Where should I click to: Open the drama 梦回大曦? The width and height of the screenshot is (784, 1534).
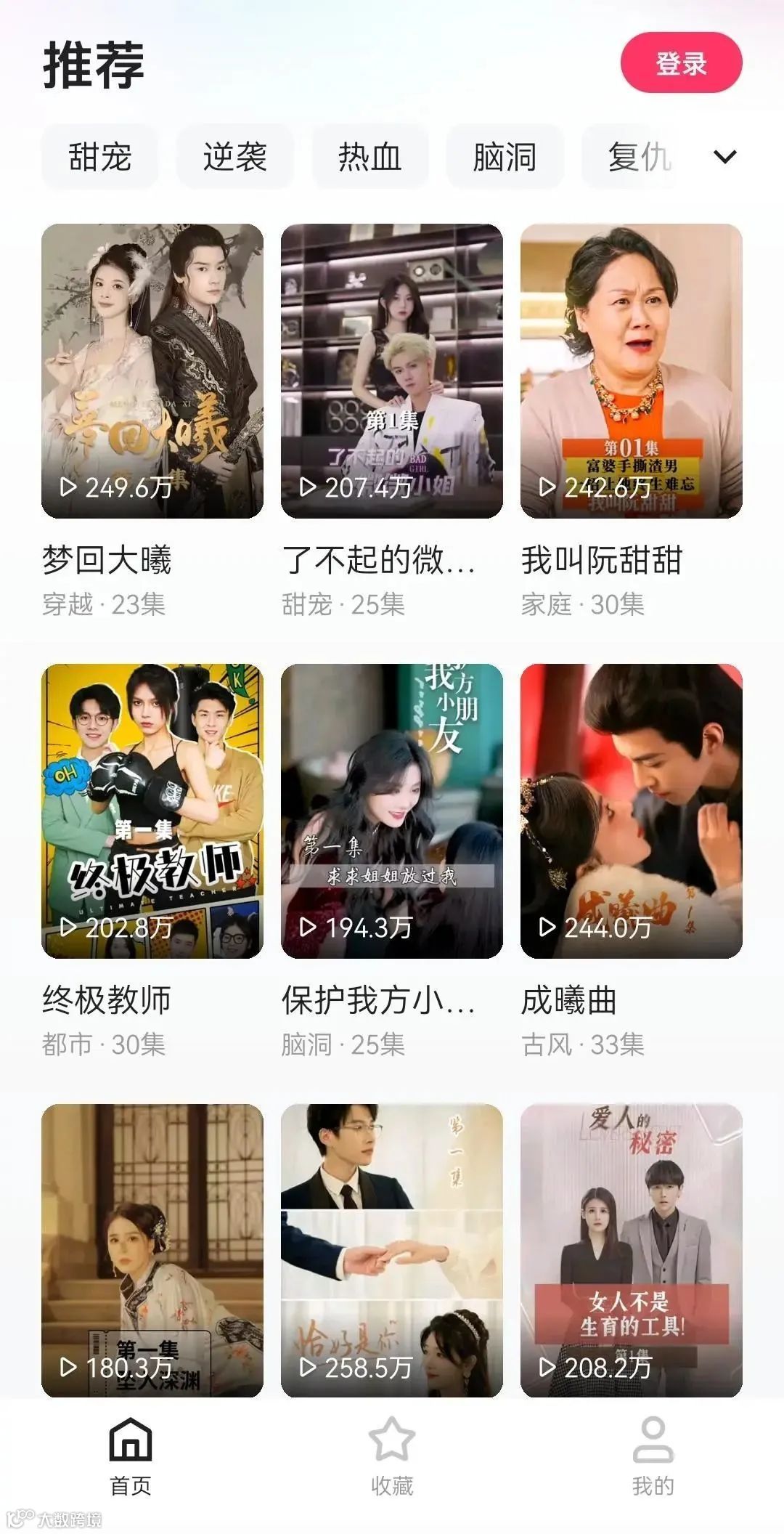click(x=152, y=371)
